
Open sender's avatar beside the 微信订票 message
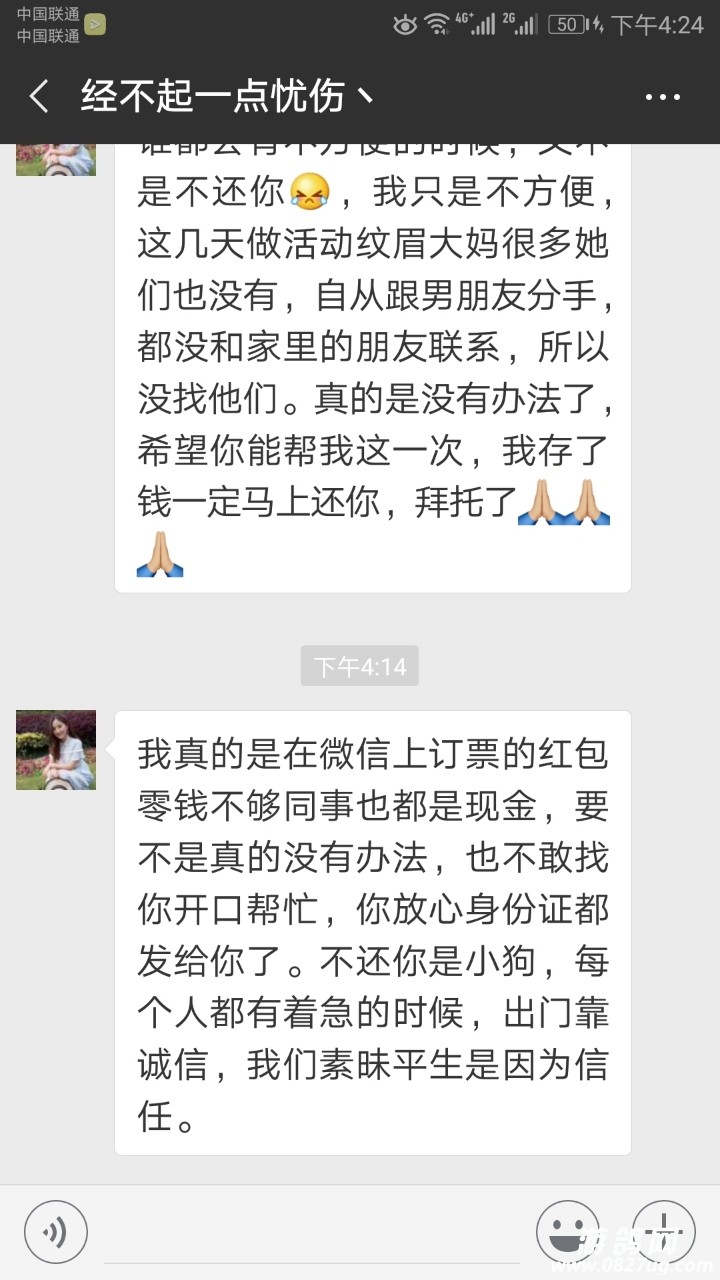click(56, 750)
